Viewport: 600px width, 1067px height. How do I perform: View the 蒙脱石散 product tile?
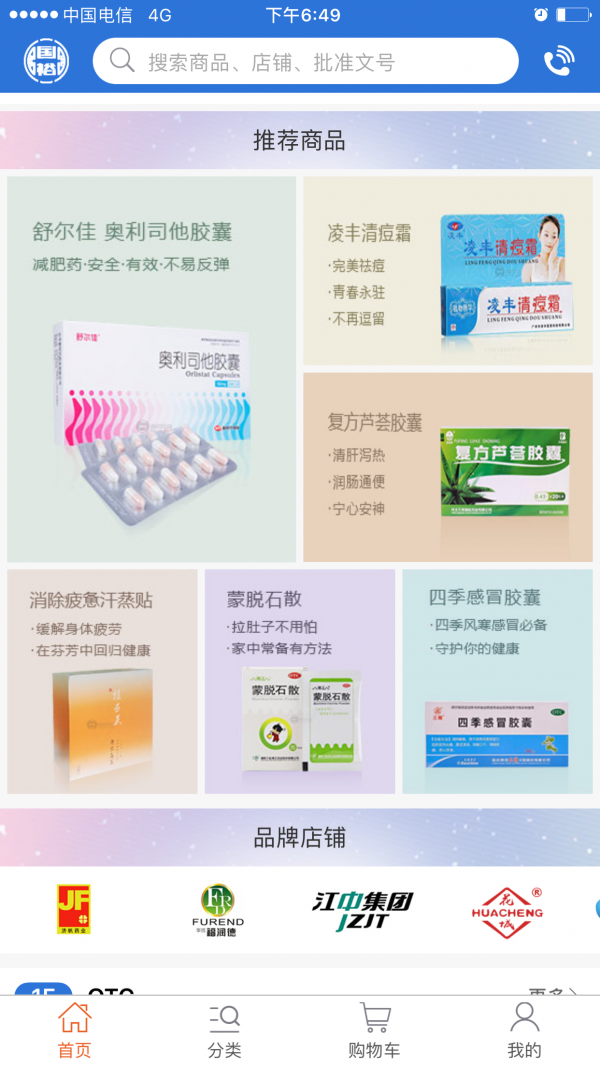[x=299, y=681]
